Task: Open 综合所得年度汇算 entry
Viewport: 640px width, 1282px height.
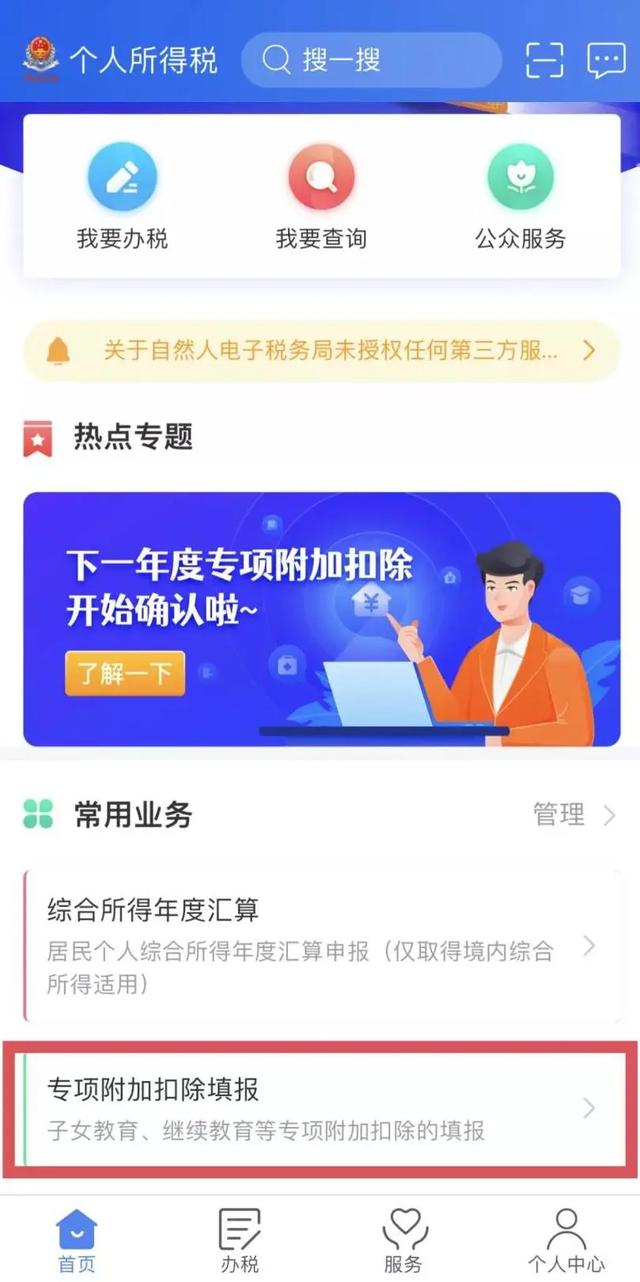Action: [321, 946]
